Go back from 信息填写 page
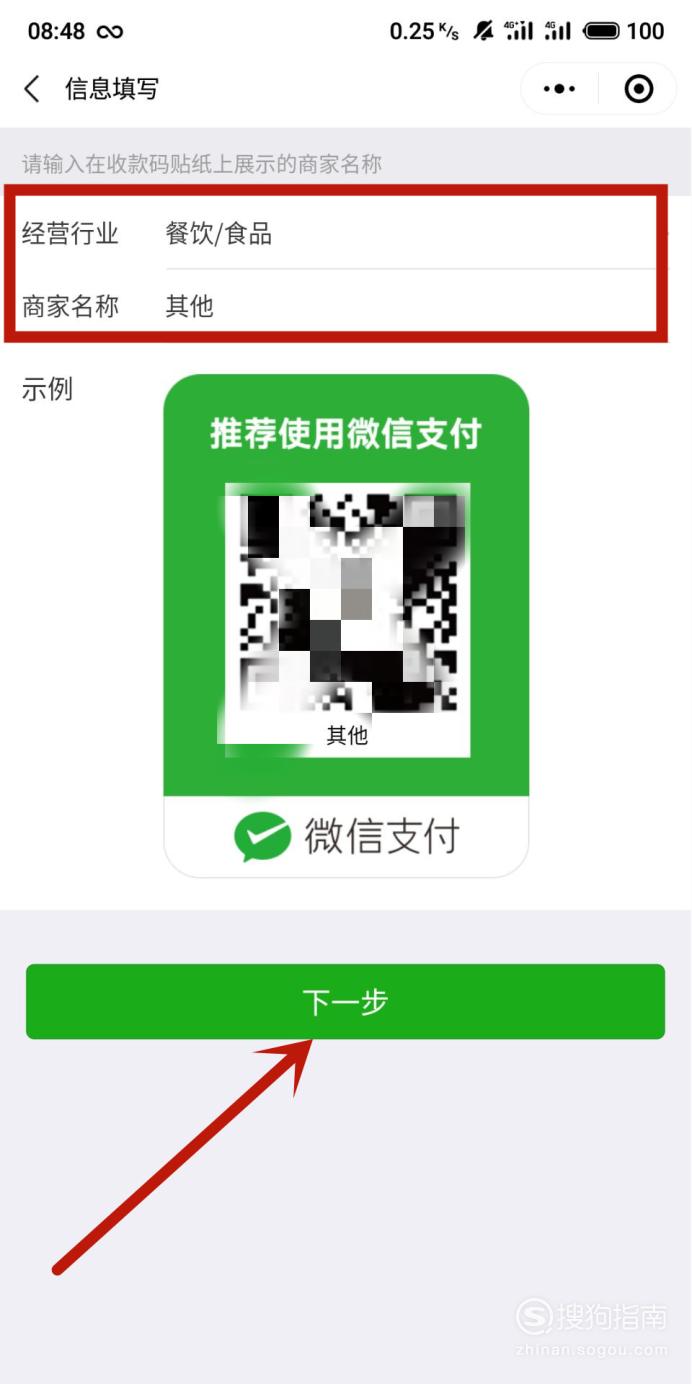Viewport: 692px width, 1384px height. point(32,89)
